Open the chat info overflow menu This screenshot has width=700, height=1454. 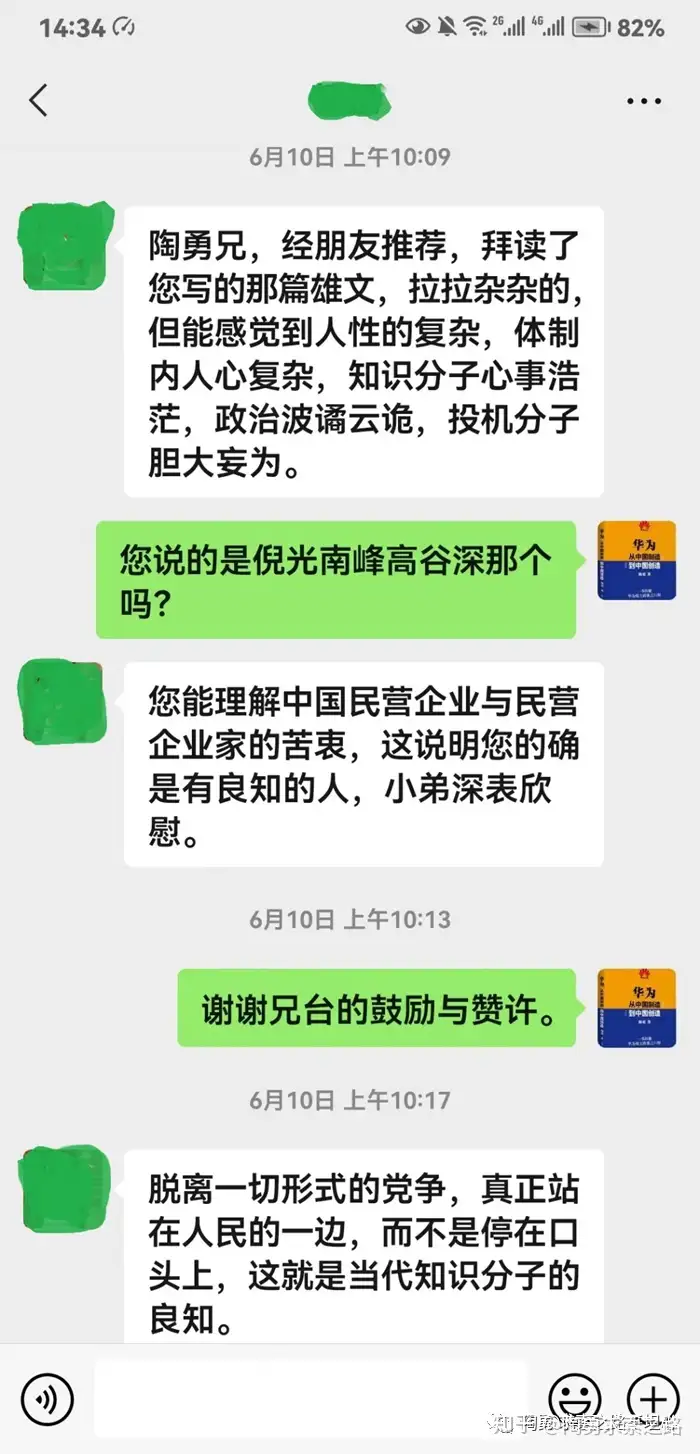643,101
